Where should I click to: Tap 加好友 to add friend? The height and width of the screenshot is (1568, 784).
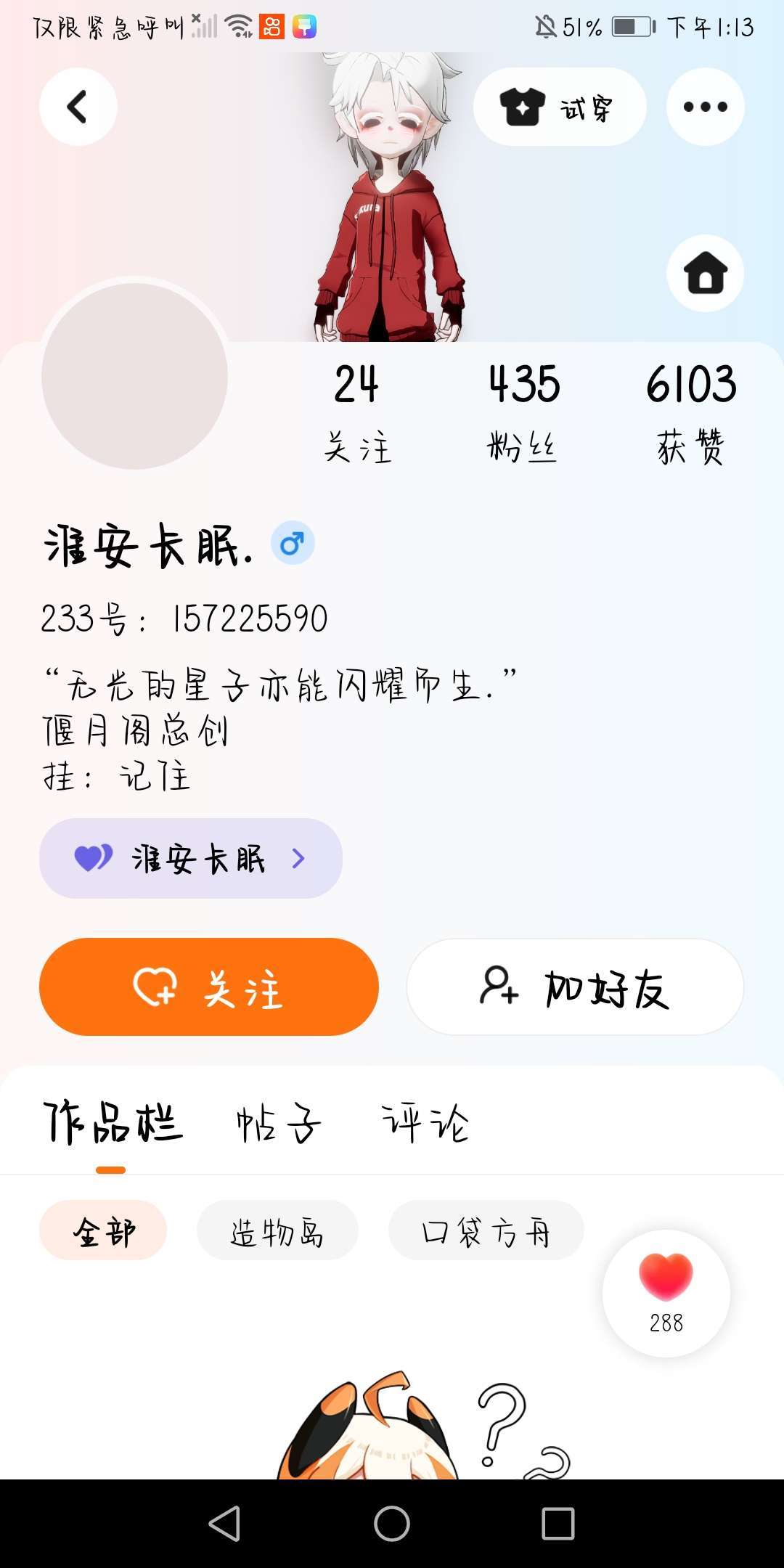575,987
